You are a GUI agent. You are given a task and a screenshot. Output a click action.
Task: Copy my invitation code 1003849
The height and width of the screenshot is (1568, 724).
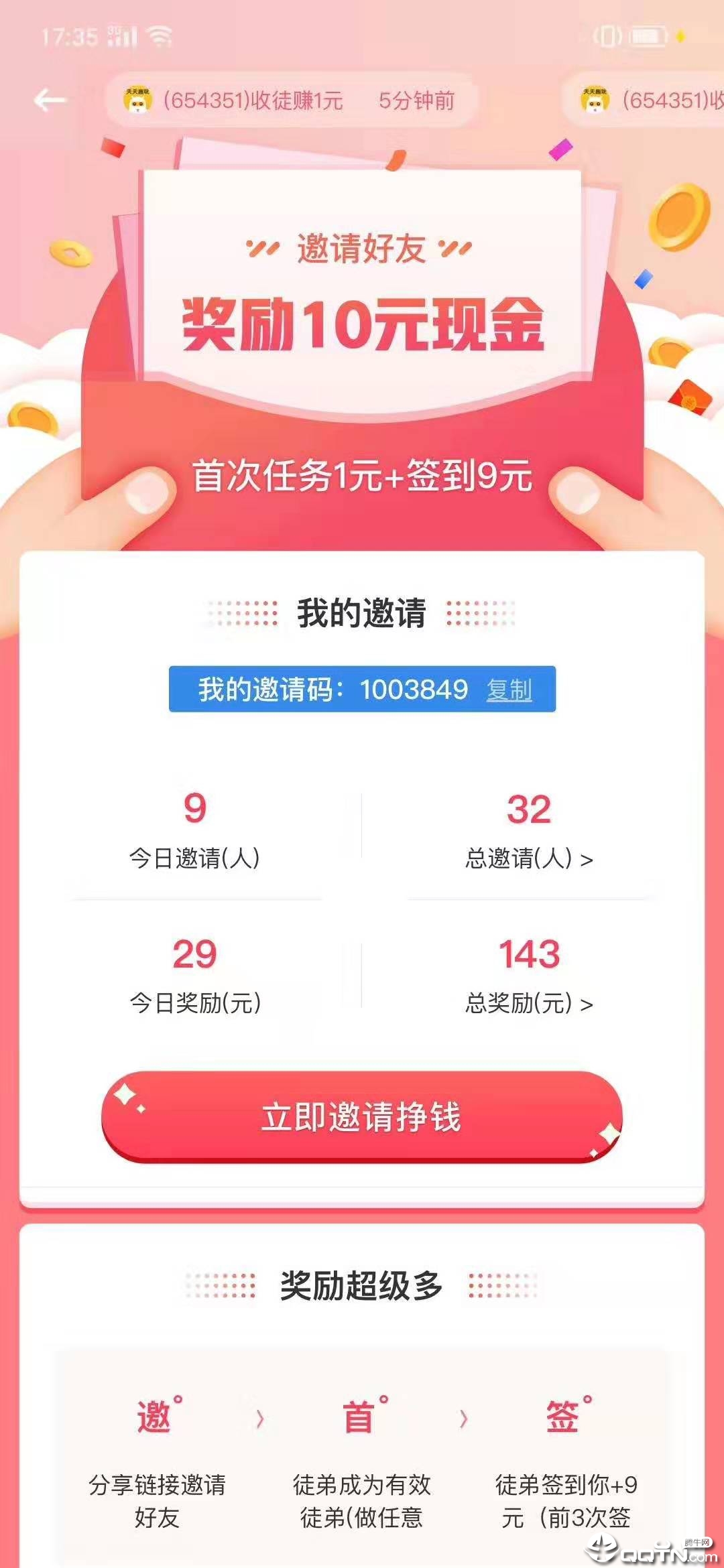point(509,690)
